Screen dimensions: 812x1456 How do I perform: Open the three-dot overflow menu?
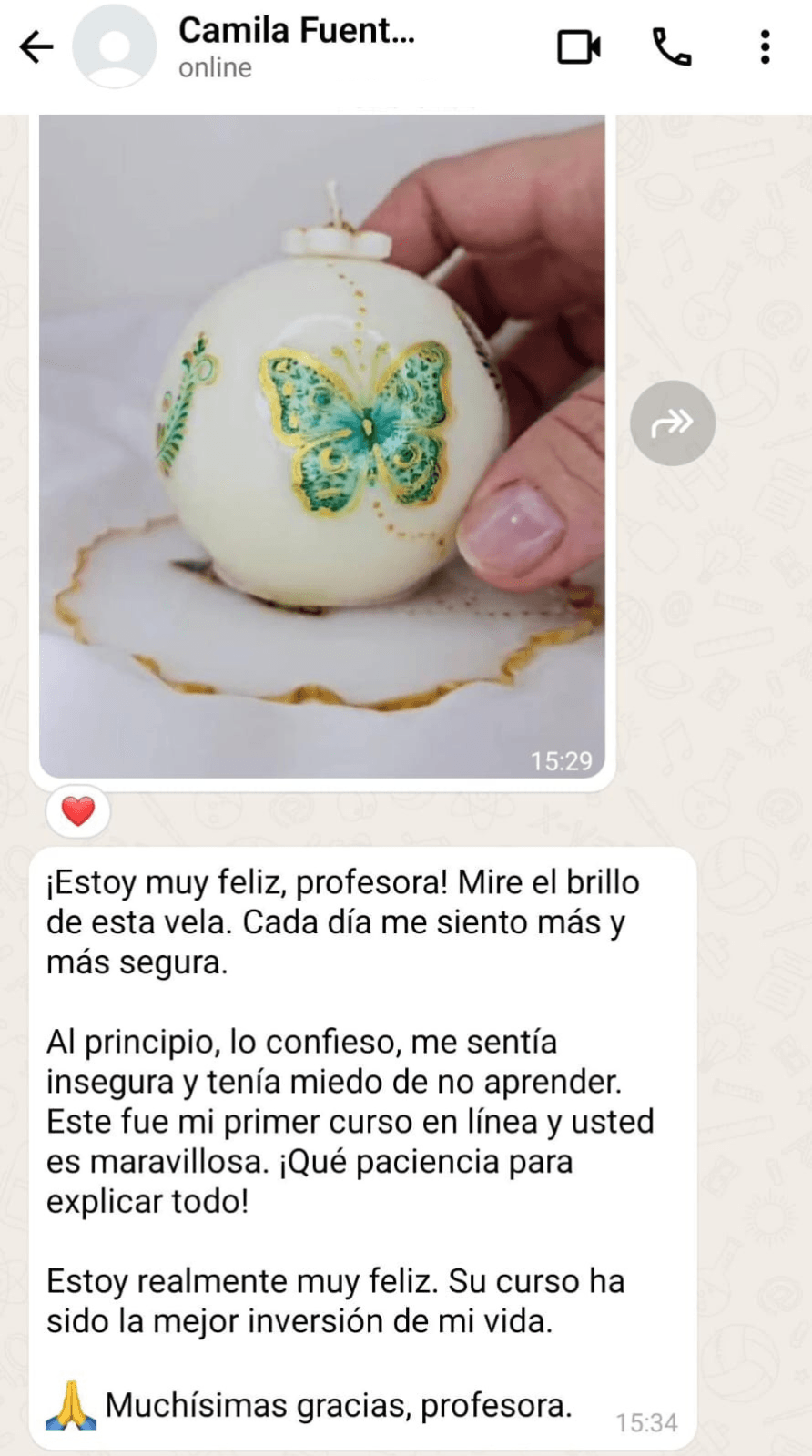coord(765,47)
